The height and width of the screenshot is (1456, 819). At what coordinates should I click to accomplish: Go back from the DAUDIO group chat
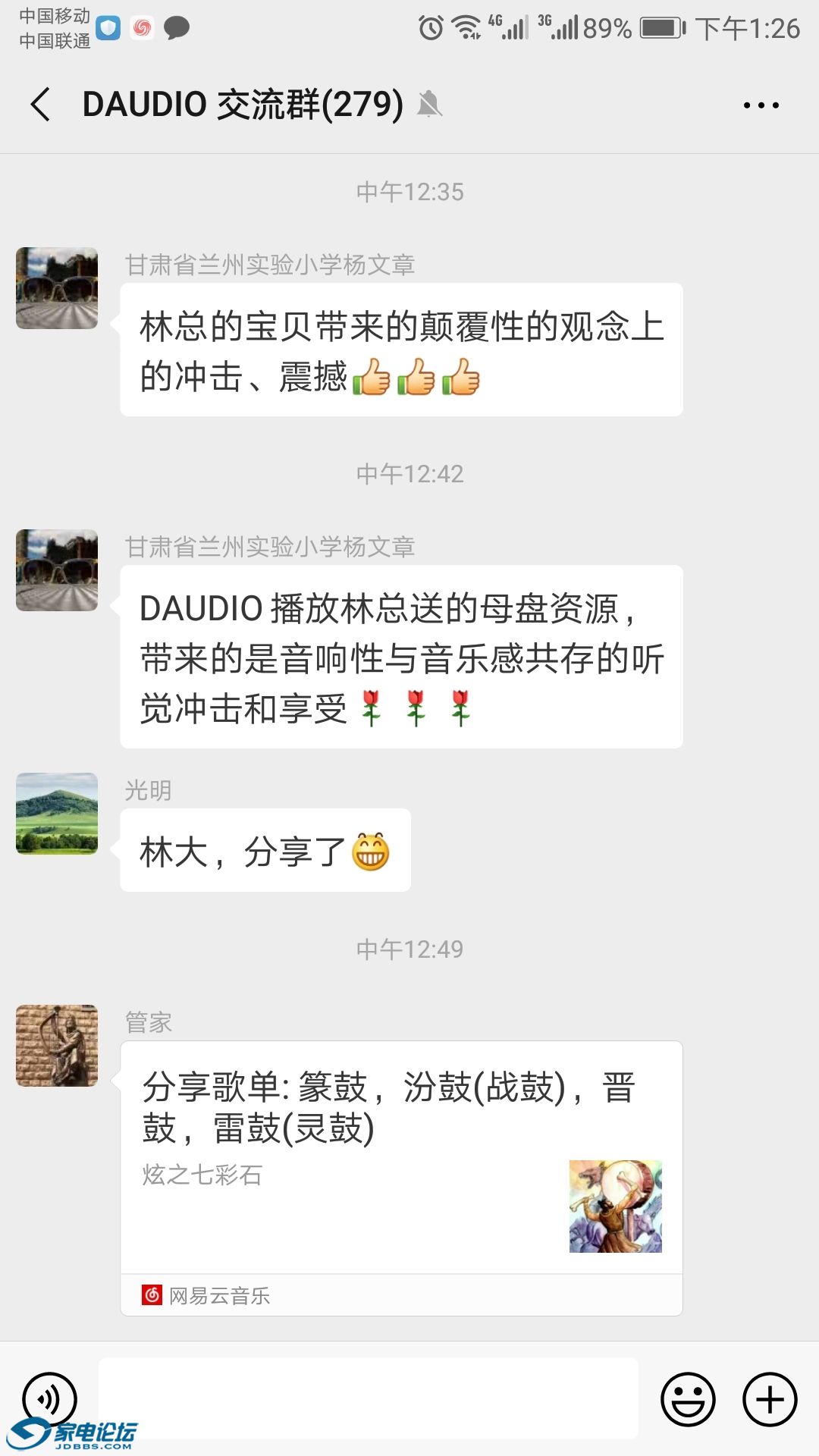click(x=41, y=105)
